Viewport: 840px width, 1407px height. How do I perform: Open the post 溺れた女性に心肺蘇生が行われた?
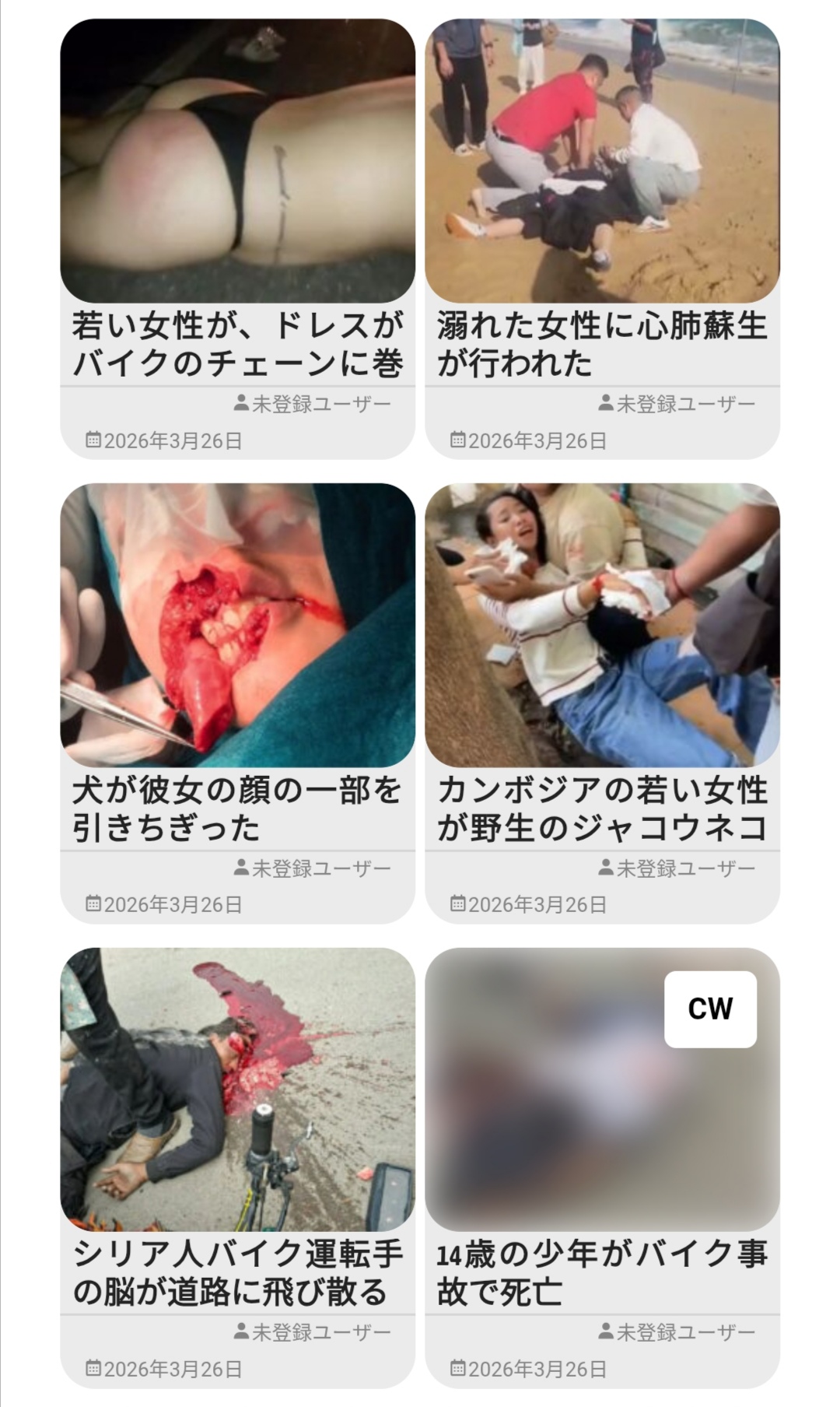(601, 345)
